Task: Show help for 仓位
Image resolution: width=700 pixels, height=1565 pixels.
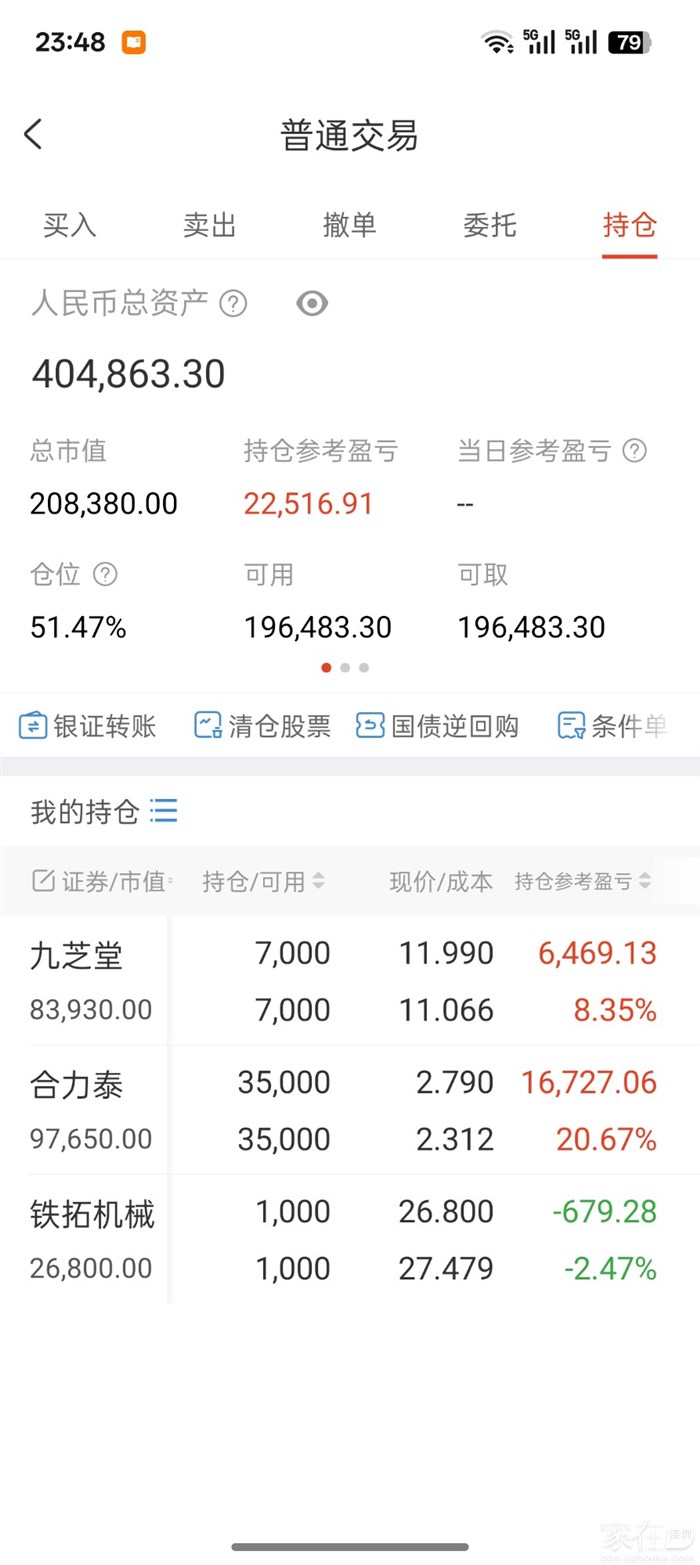Action: coord(105,574)
